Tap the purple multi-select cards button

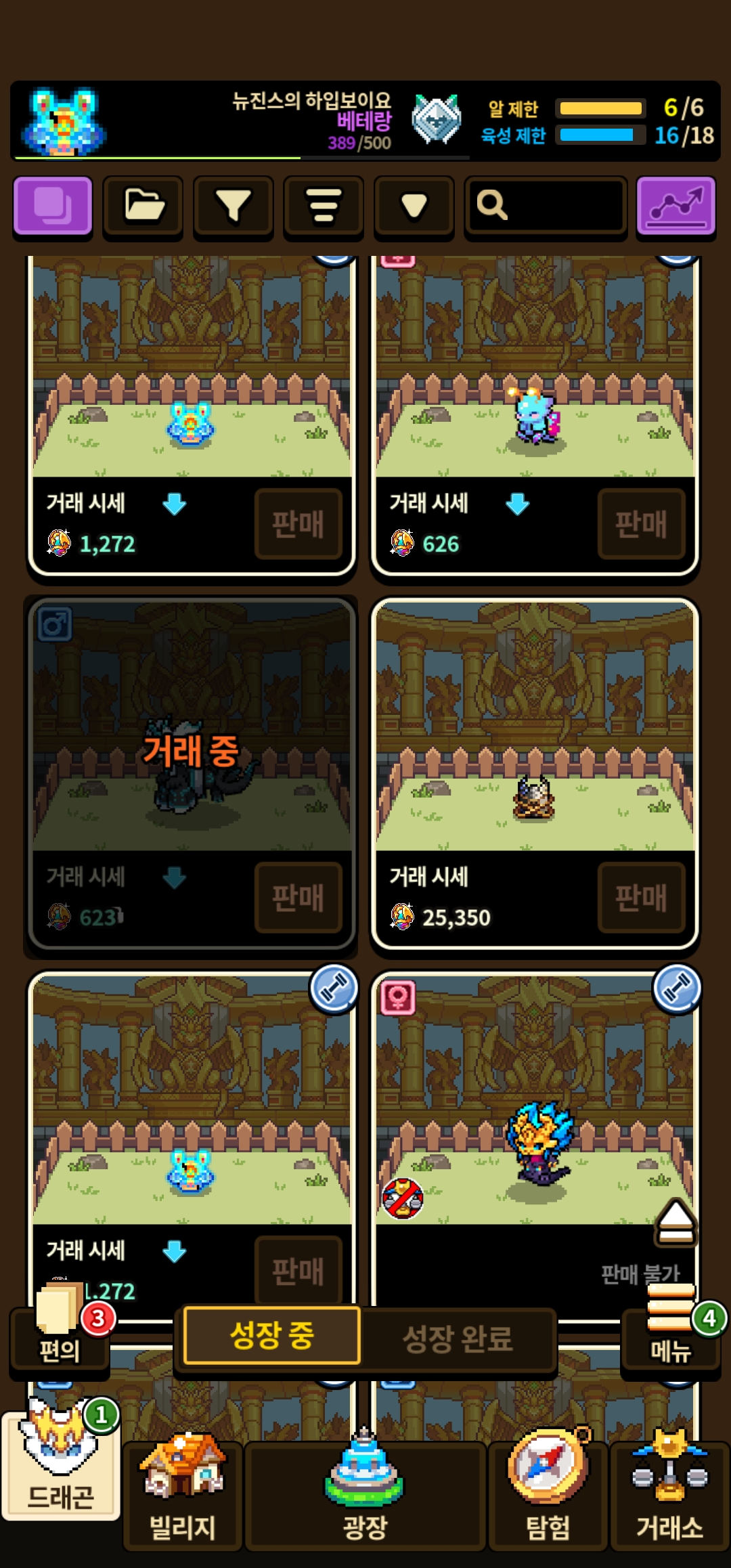[53, 206]
